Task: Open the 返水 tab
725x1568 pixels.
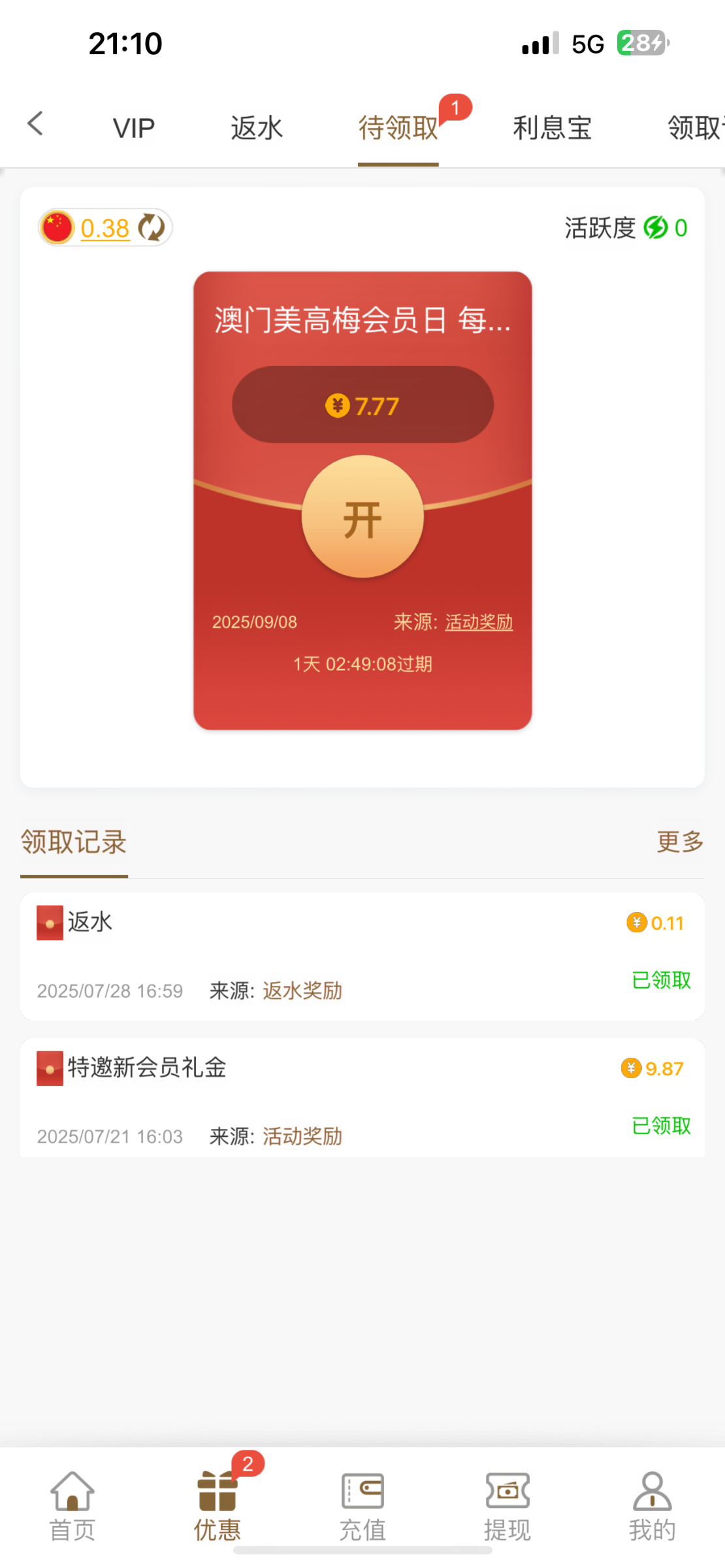Action: tap(256, 128)
